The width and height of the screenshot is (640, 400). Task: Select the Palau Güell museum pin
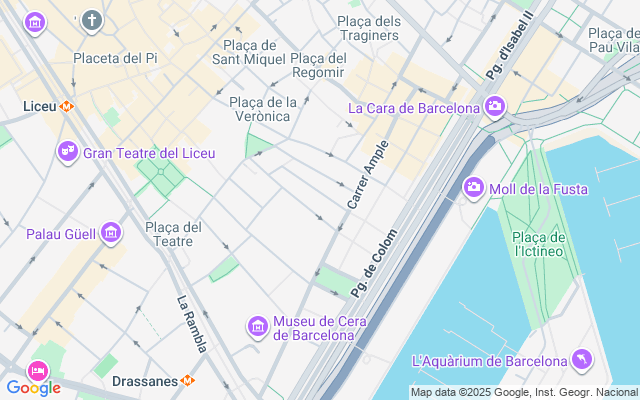click(x=110, y=234)
